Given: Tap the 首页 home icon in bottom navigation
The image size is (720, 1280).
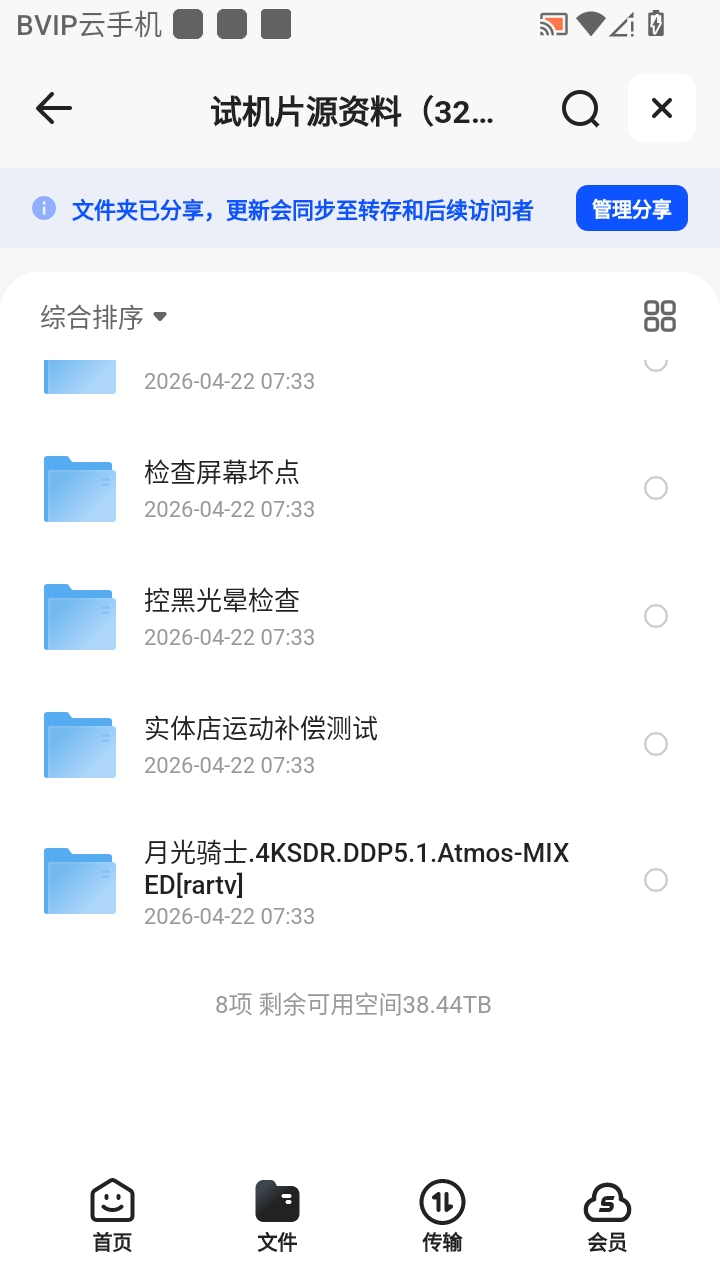Looking at the screenshot, I should pyautogui.click(x=112, y=1212).
